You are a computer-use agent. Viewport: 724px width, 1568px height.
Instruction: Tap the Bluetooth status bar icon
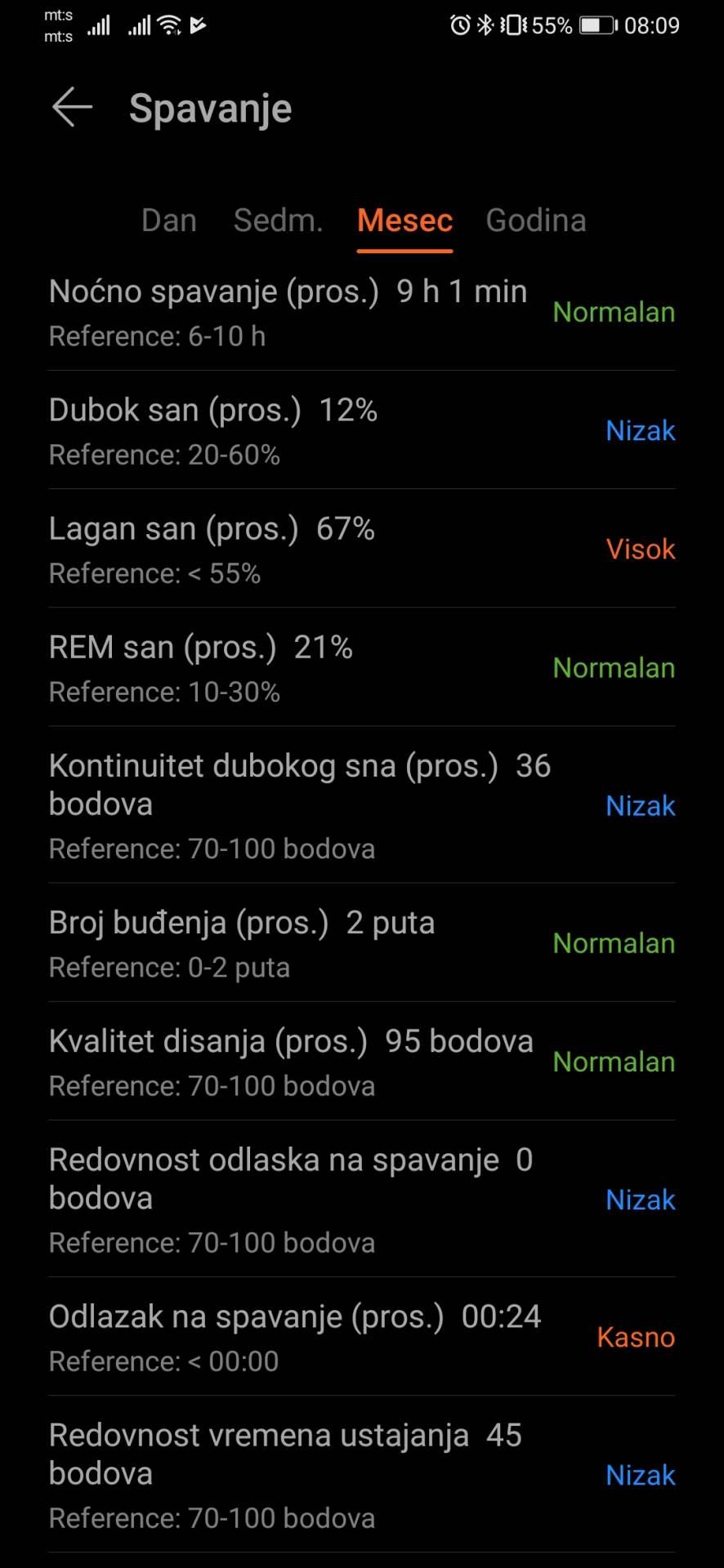[483, 25]
